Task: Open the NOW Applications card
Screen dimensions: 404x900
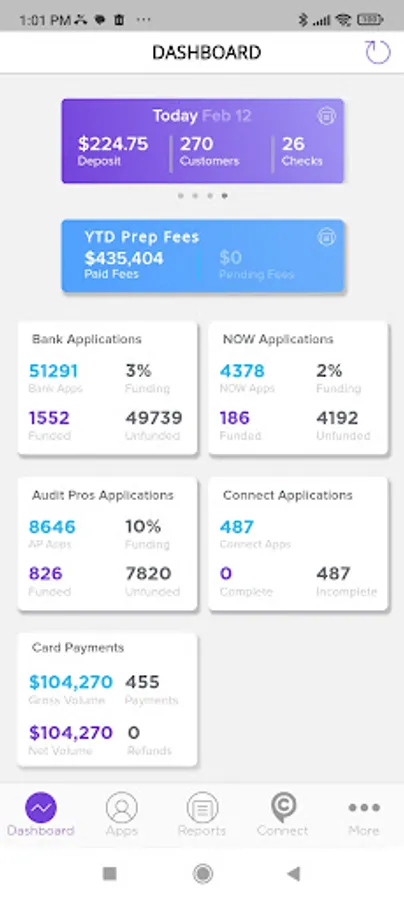Action: click(298, 389)
